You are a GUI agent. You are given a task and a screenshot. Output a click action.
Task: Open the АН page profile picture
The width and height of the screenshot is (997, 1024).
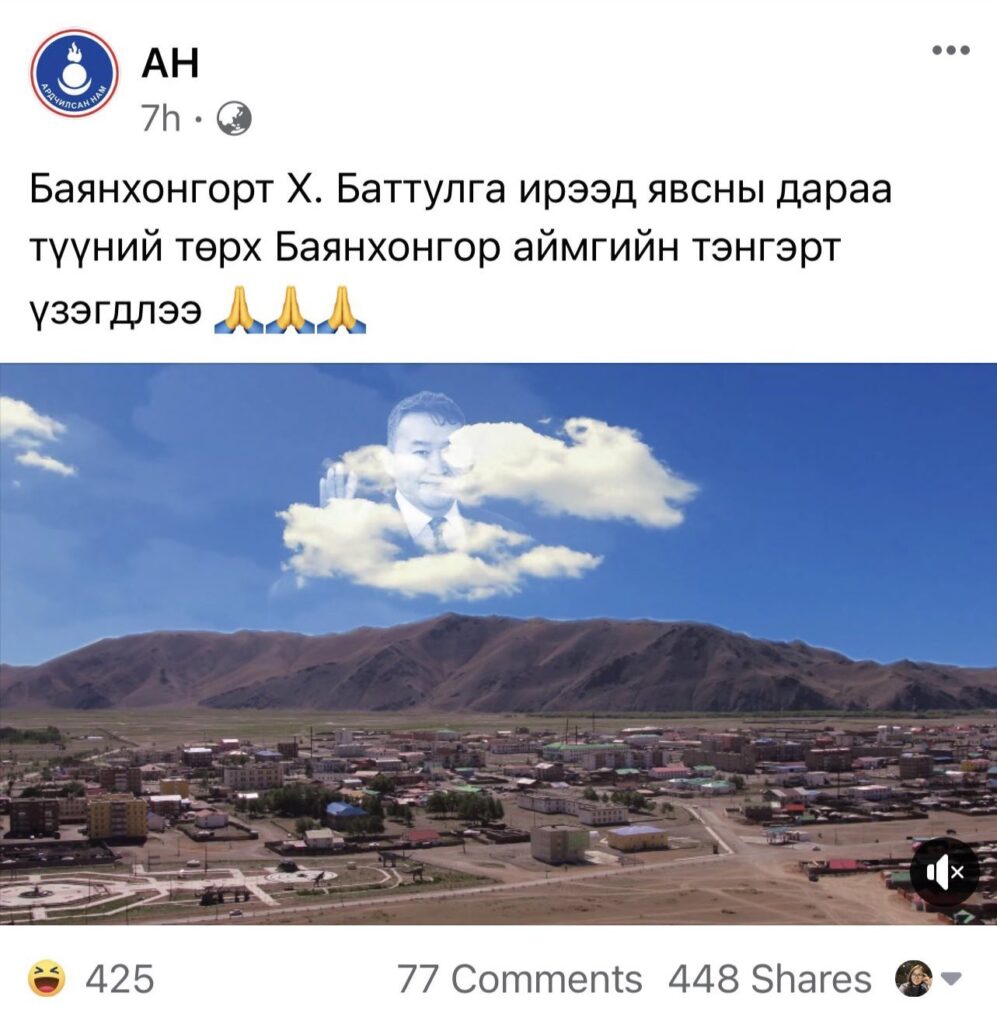point(75,73)
